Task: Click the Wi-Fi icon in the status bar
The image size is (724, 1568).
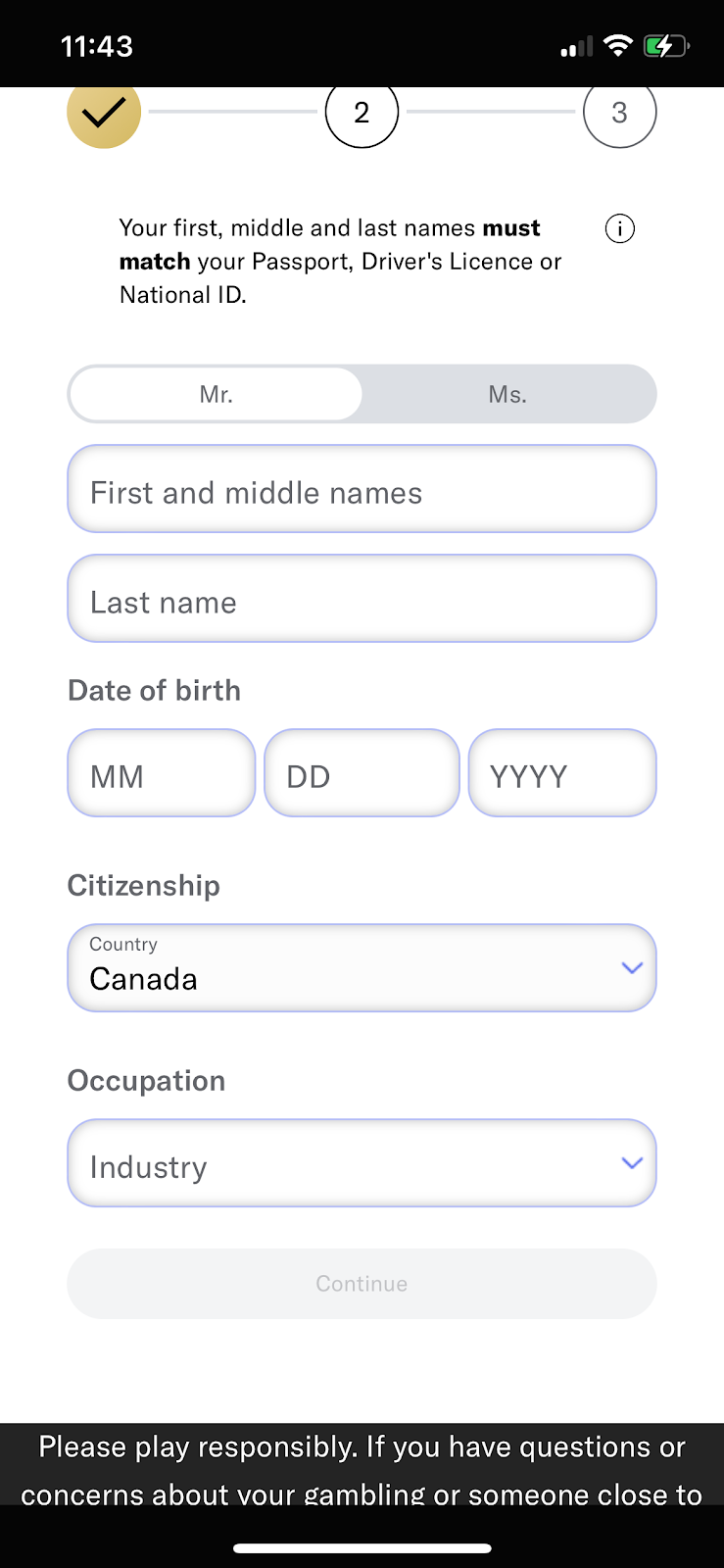Action: pyautogui.click(x=618, y=45)
